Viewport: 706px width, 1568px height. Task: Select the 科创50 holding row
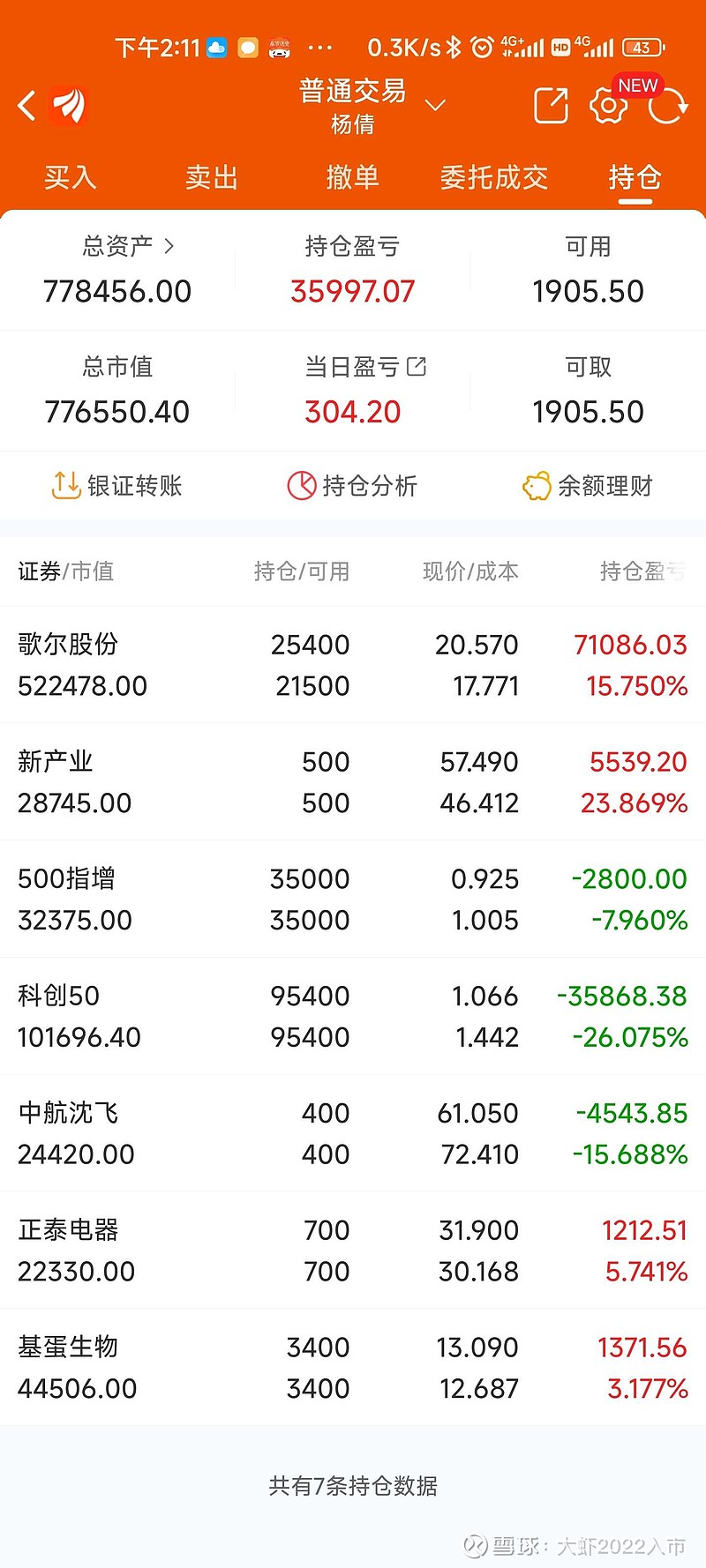tap(353, 1014)
